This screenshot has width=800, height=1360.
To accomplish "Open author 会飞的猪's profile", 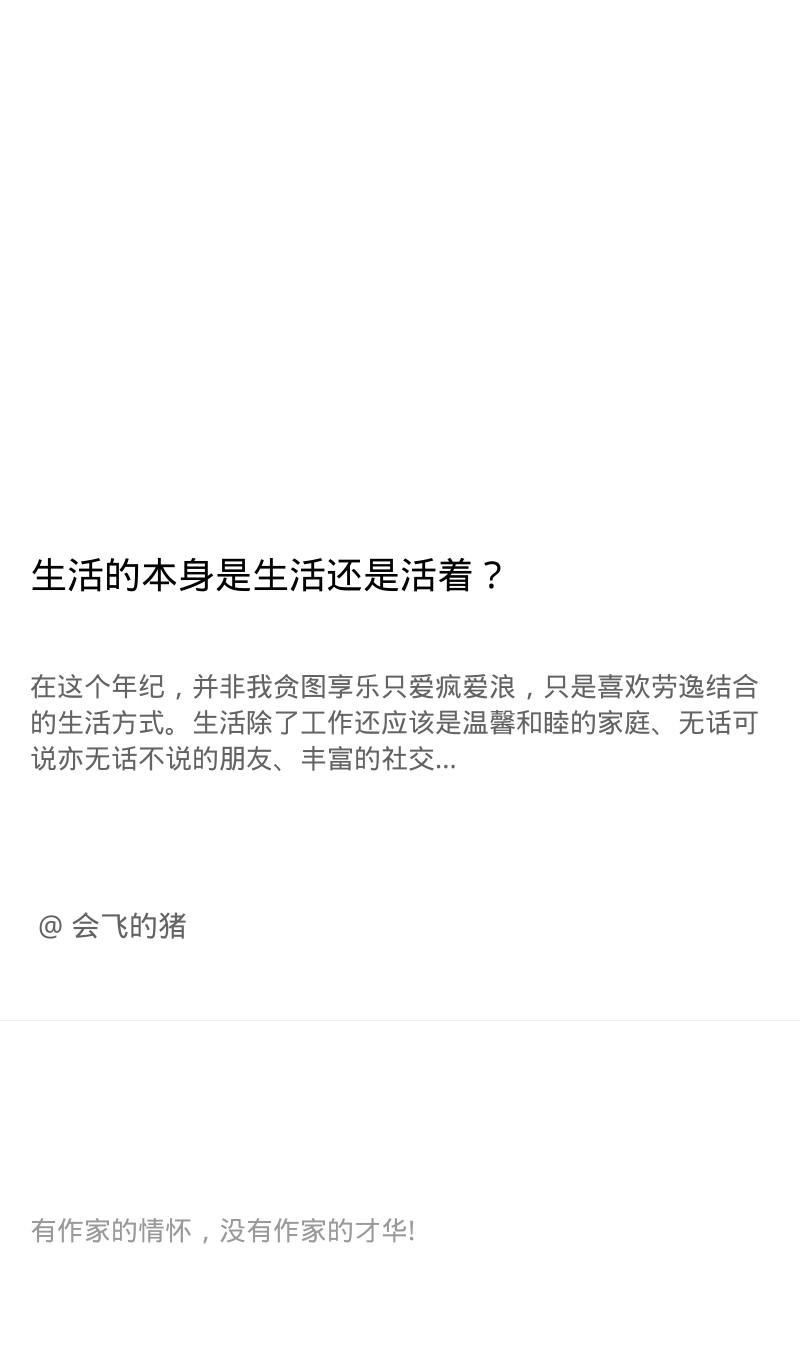I will tap(112, 926).
